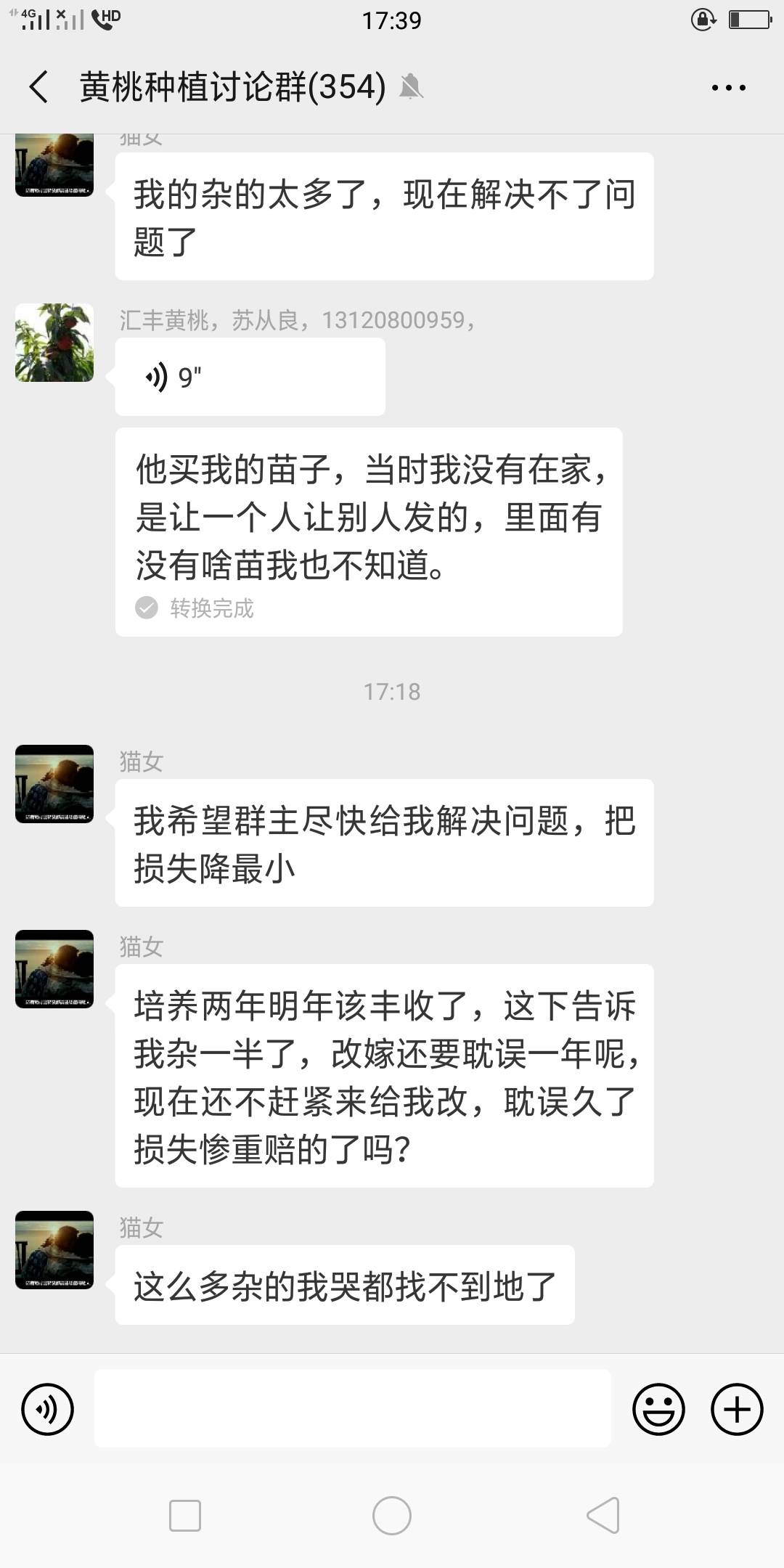Play the 9-second voice message
The image size is (784, 1568).
coord(249,377)
